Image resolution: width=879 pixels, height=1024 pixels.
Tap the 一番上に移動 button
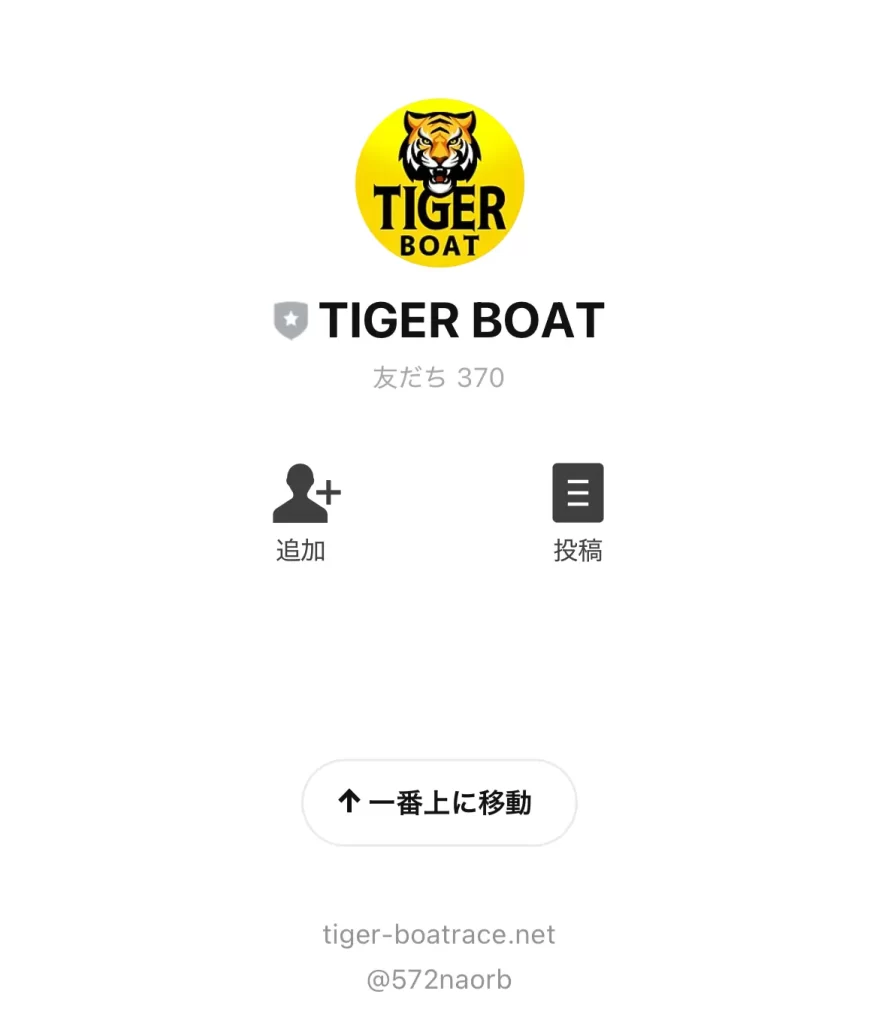439,802
